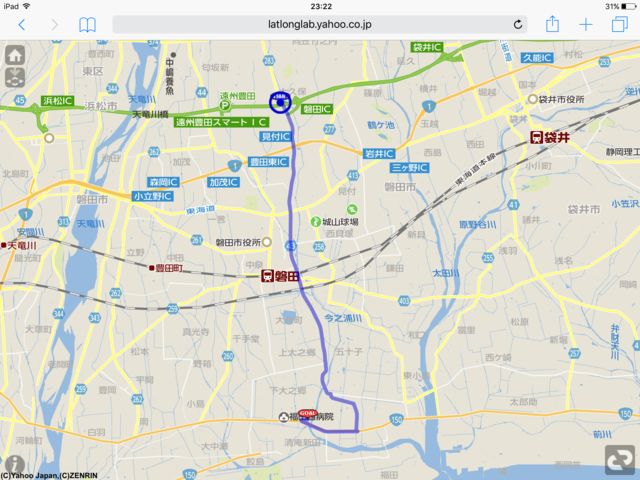
Task: Tap the blue start marker on the route
Action: (280, 101)
